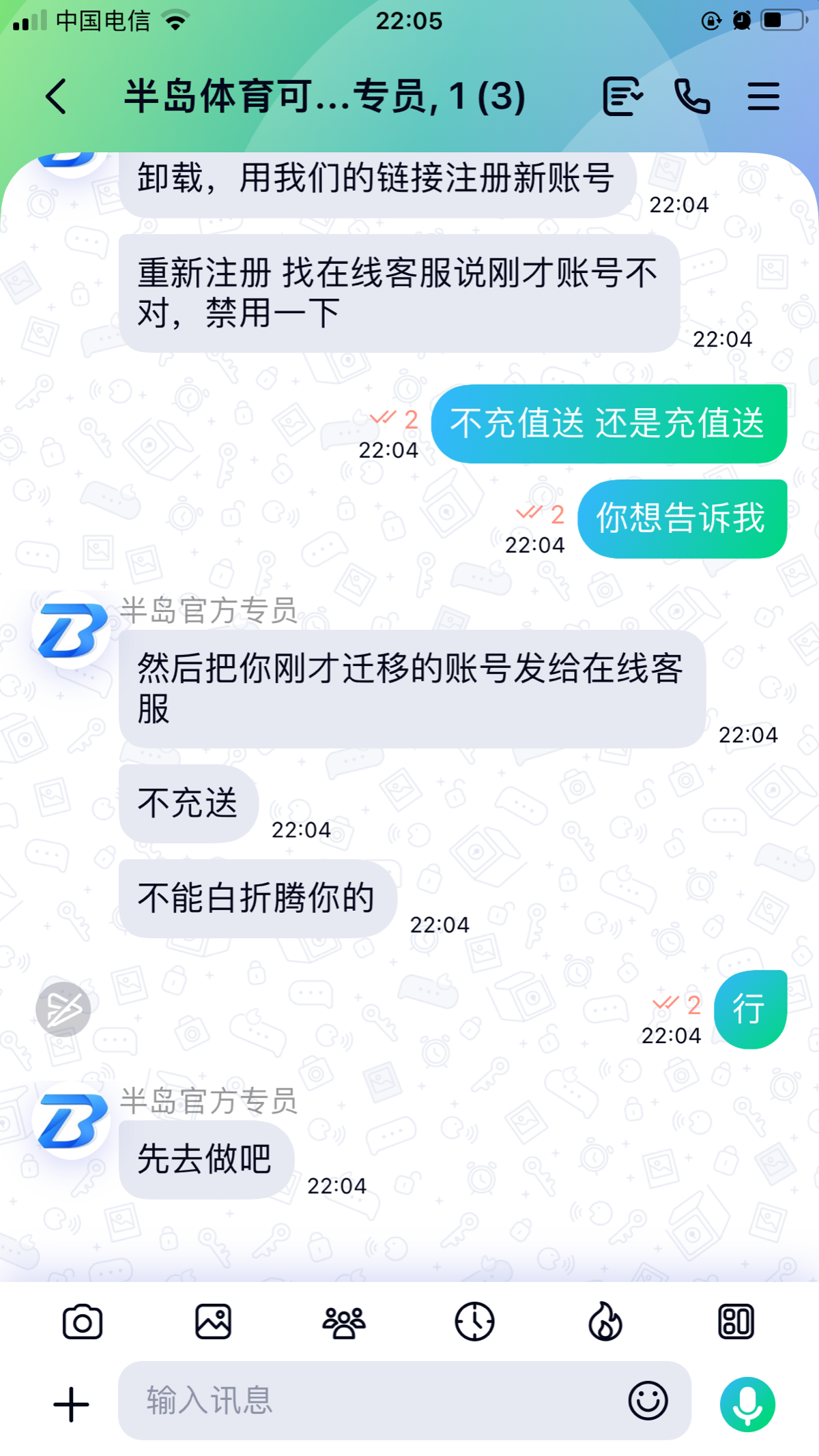
Task: Start a voice call from the top bar
Action: 691,97
